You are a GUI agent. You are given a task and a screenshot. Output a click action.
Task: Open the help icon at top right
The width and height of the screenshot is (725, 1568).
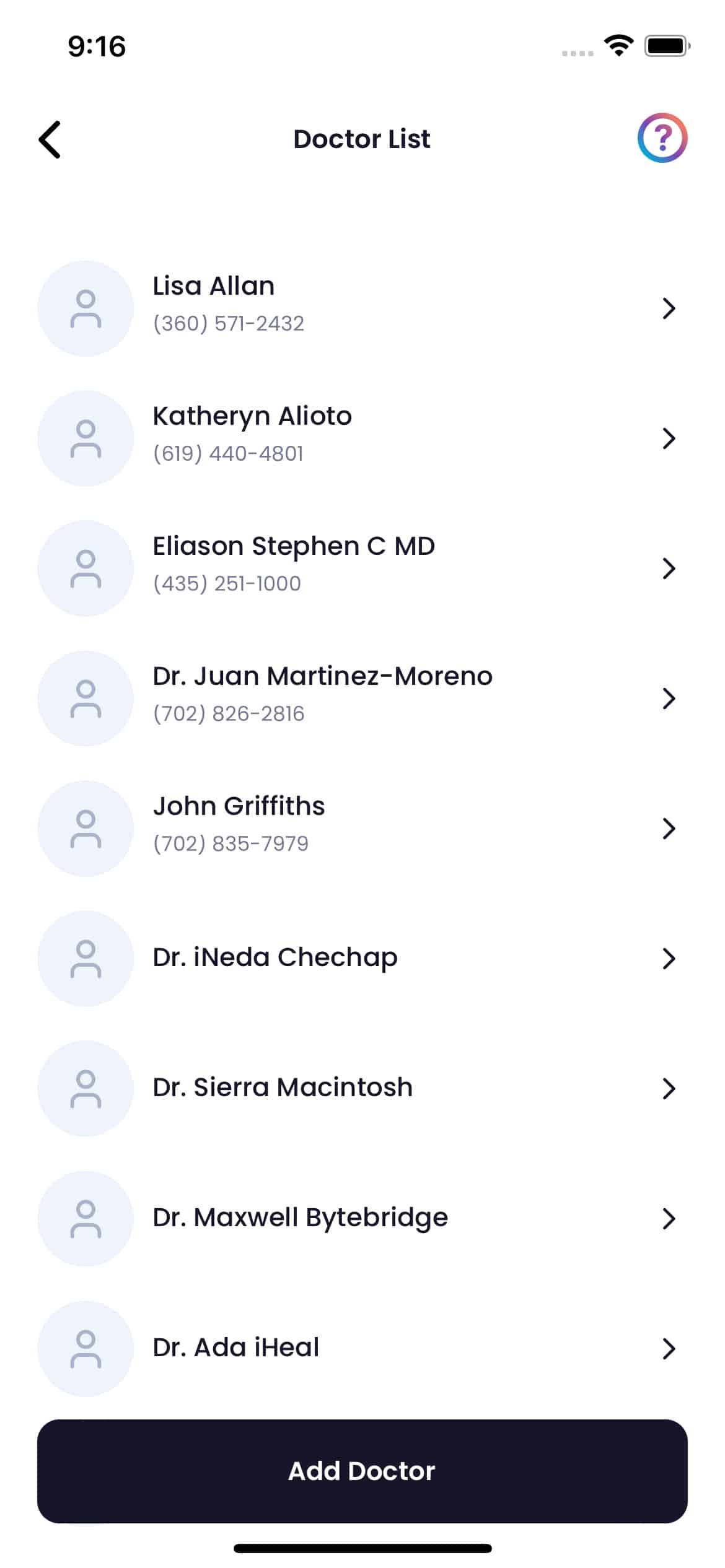coord(662,139)
